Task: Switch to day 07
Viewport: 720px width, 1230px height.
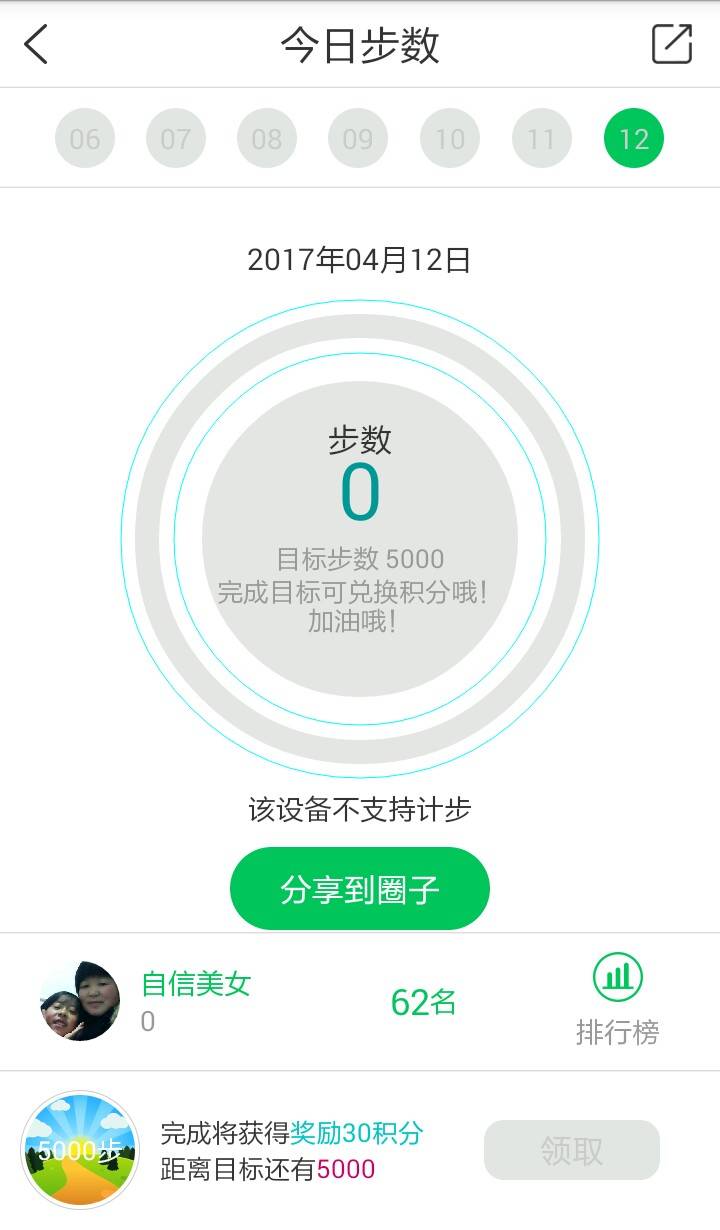Action: 176,138
